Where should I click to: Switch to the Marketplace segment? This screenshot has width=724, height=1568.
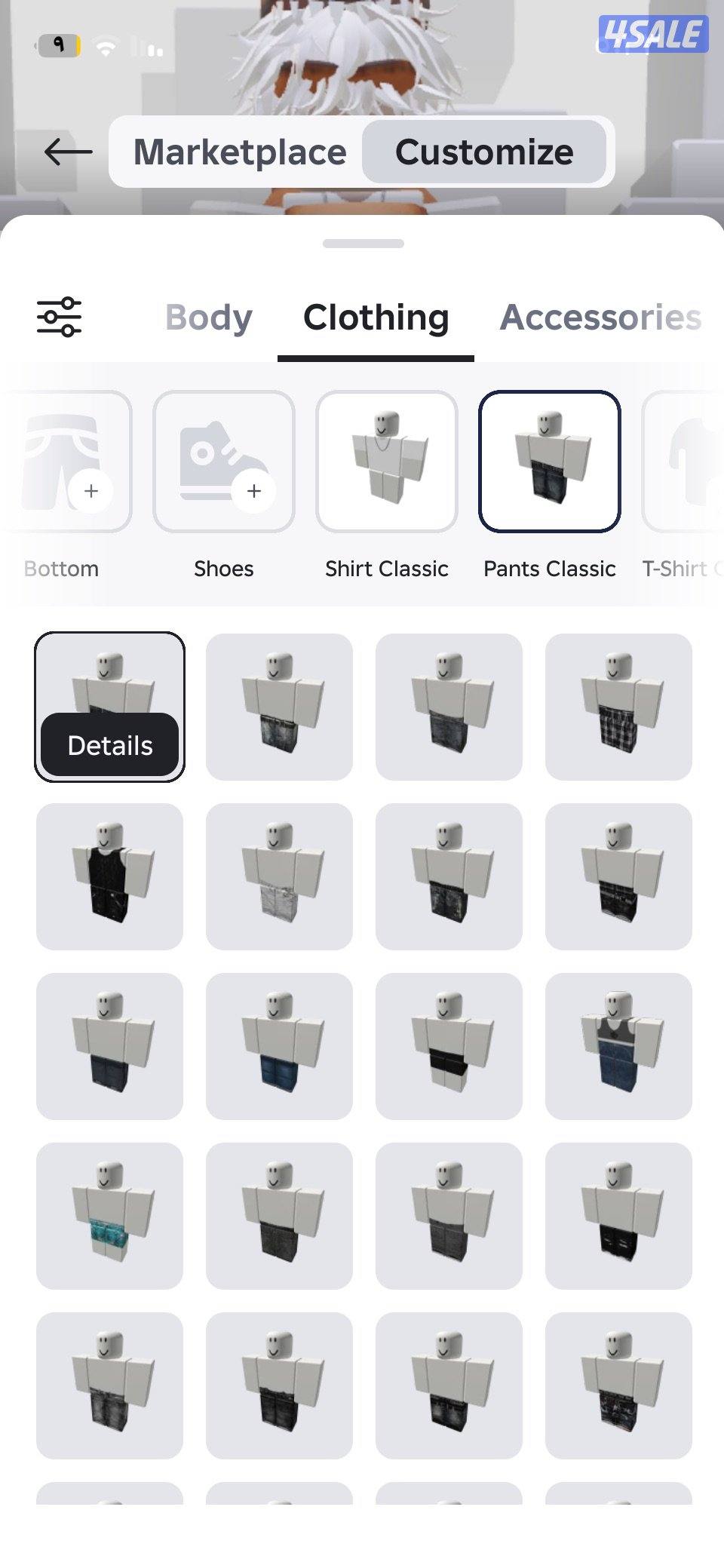pos(240,152)
